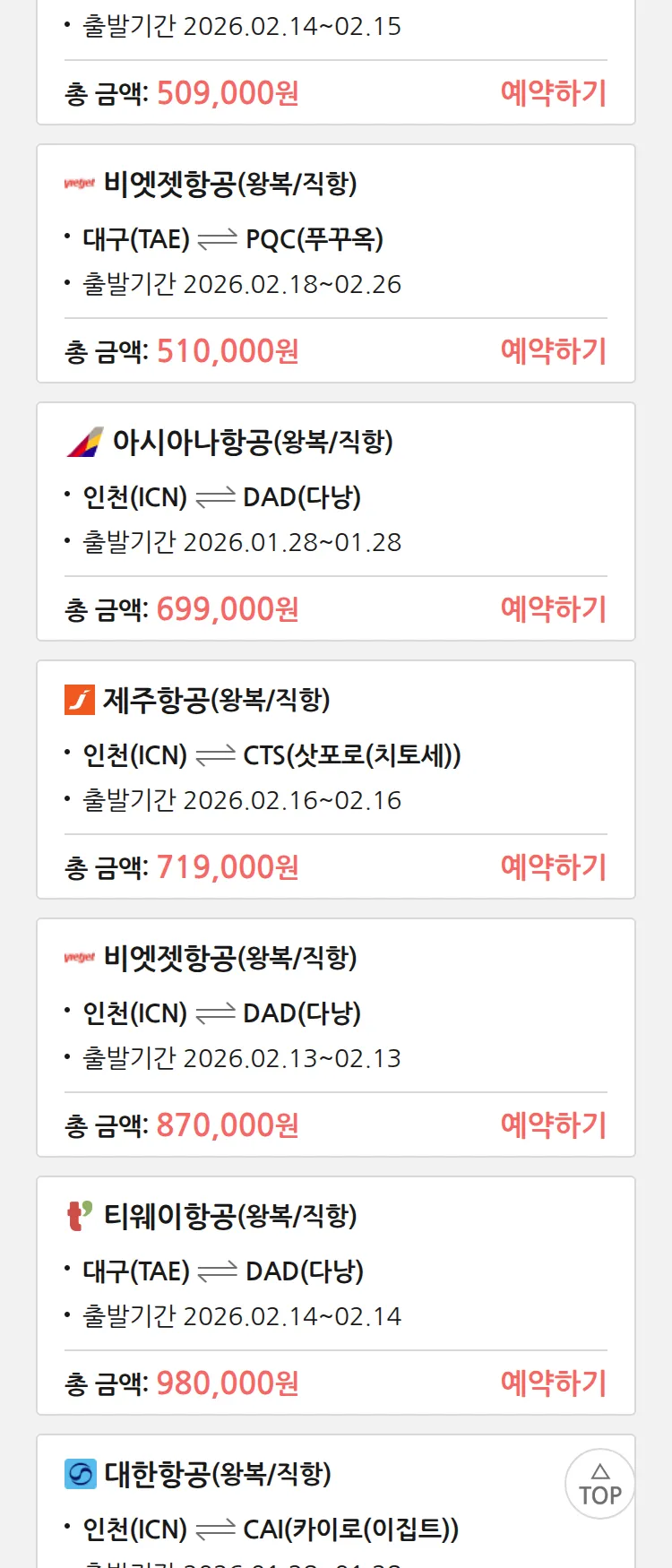
Task: Reserve the 비엣젯항공 인천-다낭 870,000원 flight
Action: point(553,1125)
